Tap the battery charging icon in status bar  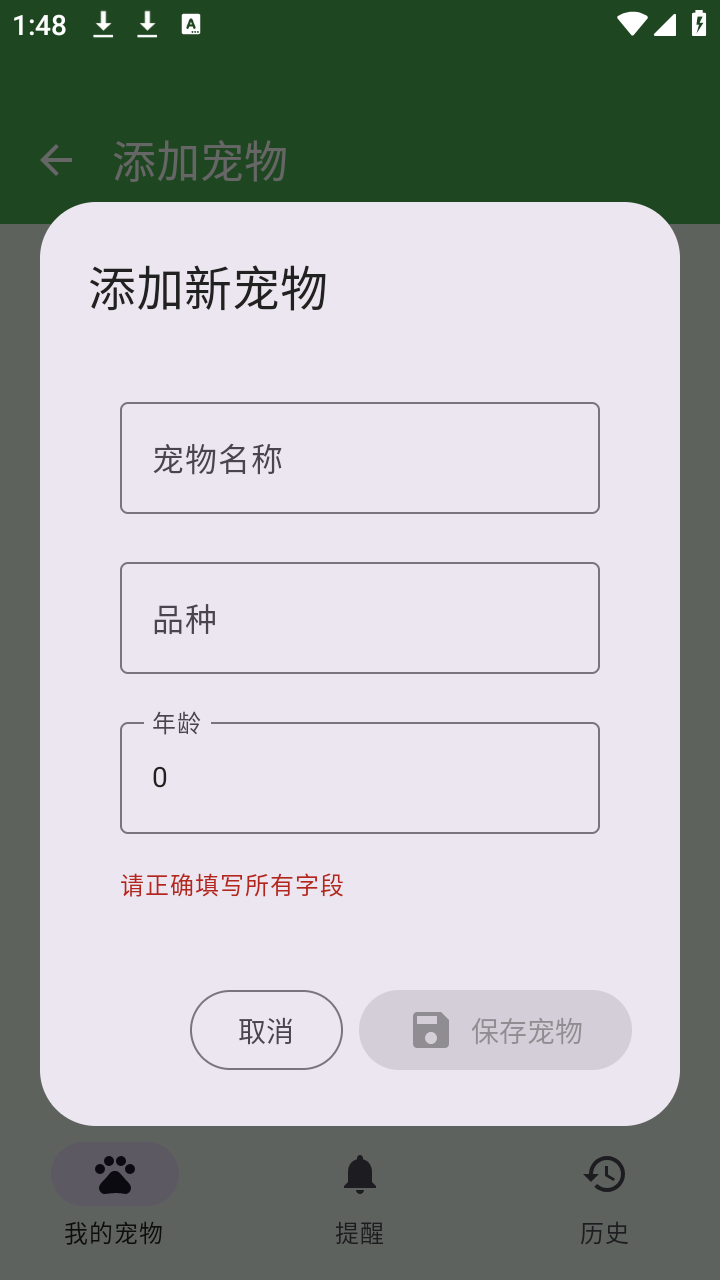click(698, 25)
